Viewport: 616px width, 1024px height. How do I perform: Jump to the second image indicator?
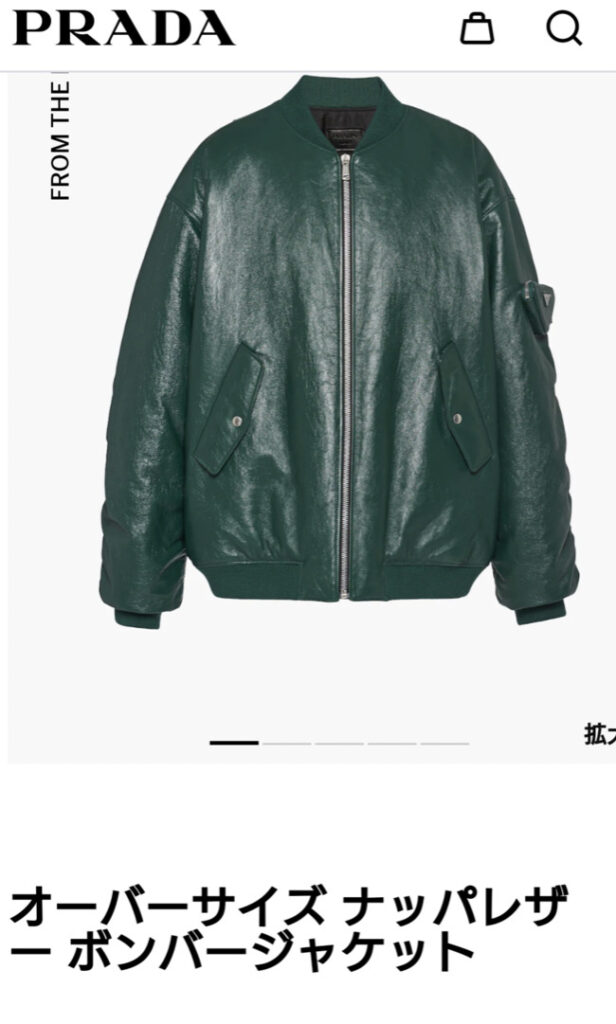pos(287,743)
